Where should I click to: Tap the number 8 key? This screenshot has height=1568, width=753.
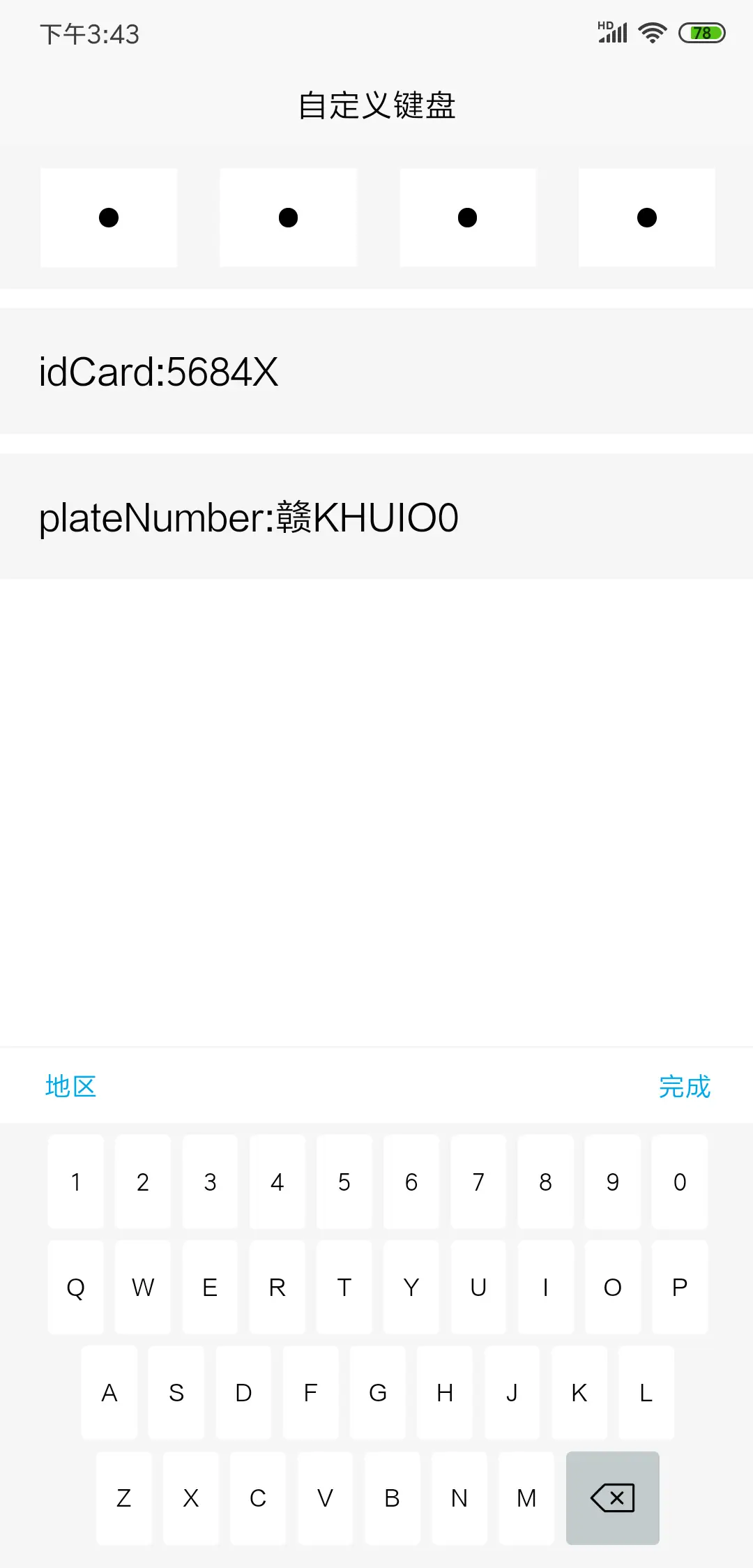[545, 1182]
